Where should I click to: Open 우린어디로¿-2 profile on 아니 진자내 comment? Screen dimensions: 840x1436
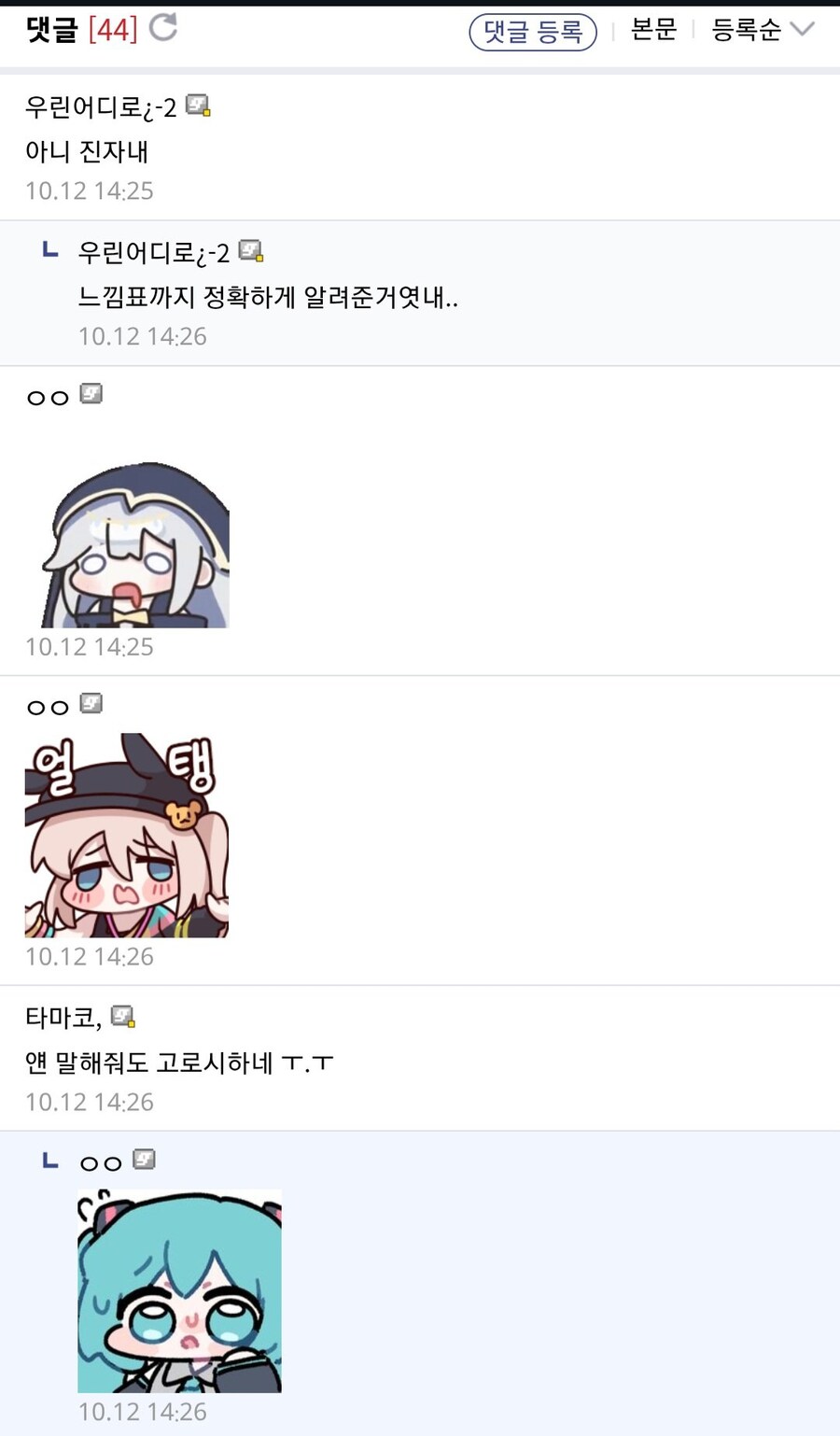101,107
